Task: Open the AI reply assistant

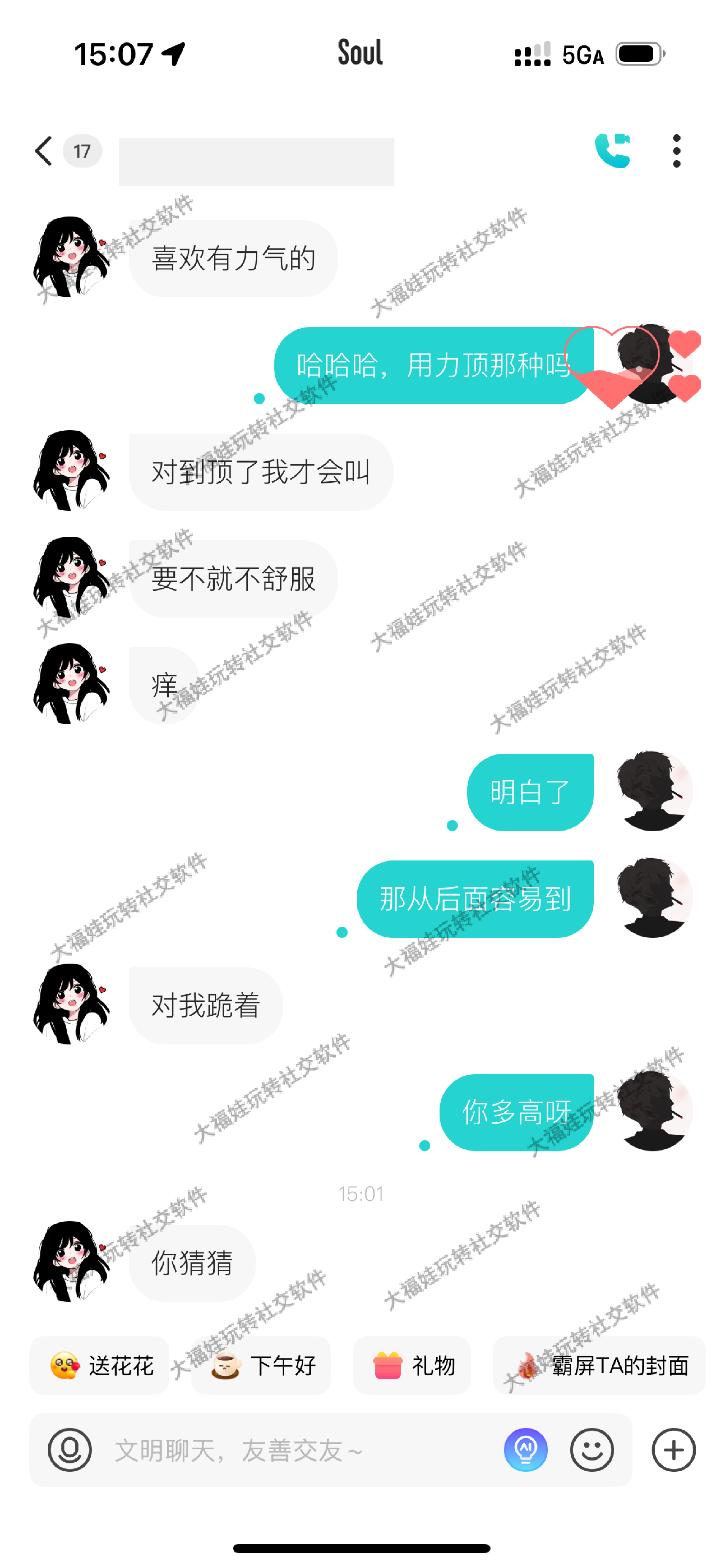Action: 525,1450
